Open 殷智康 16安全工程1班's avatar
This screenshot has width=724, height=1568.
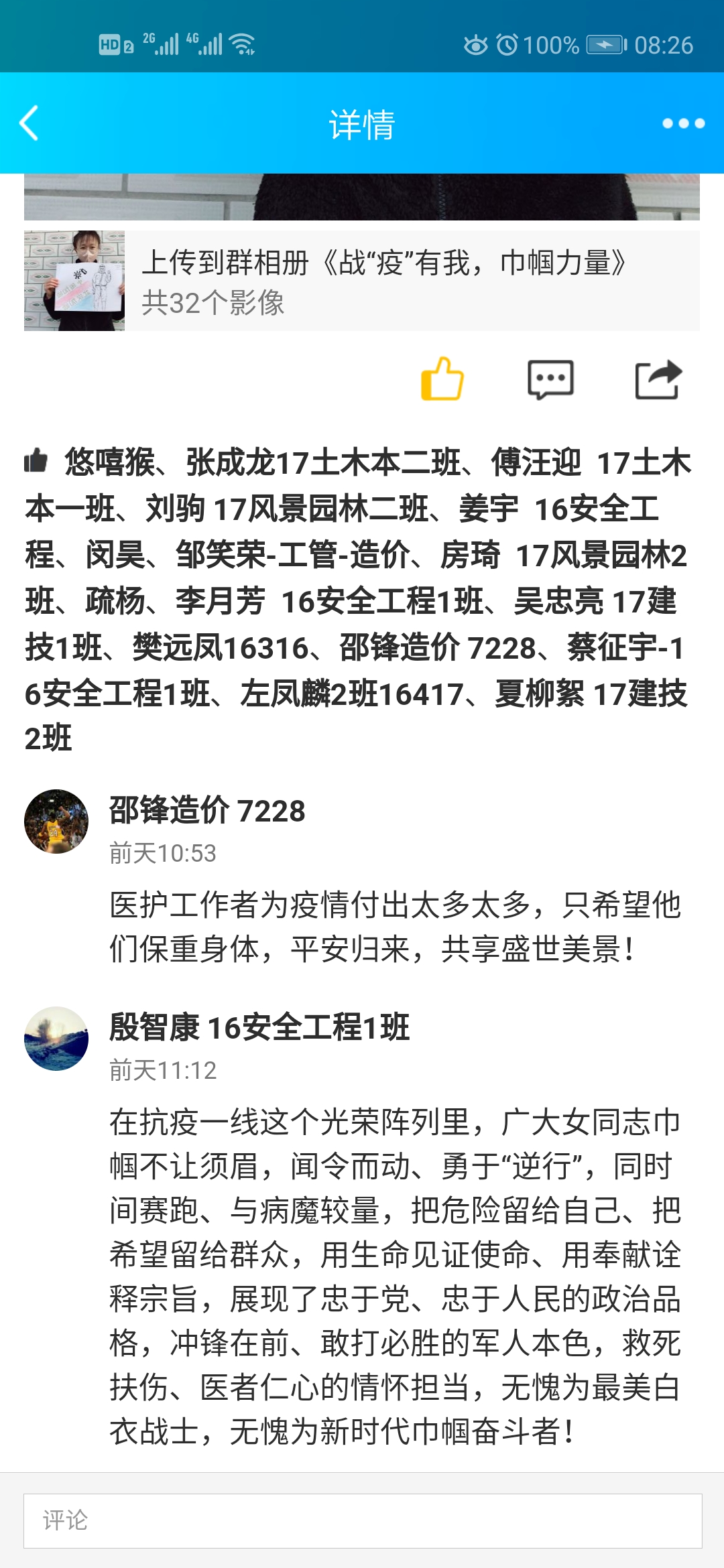[56, 1038]
